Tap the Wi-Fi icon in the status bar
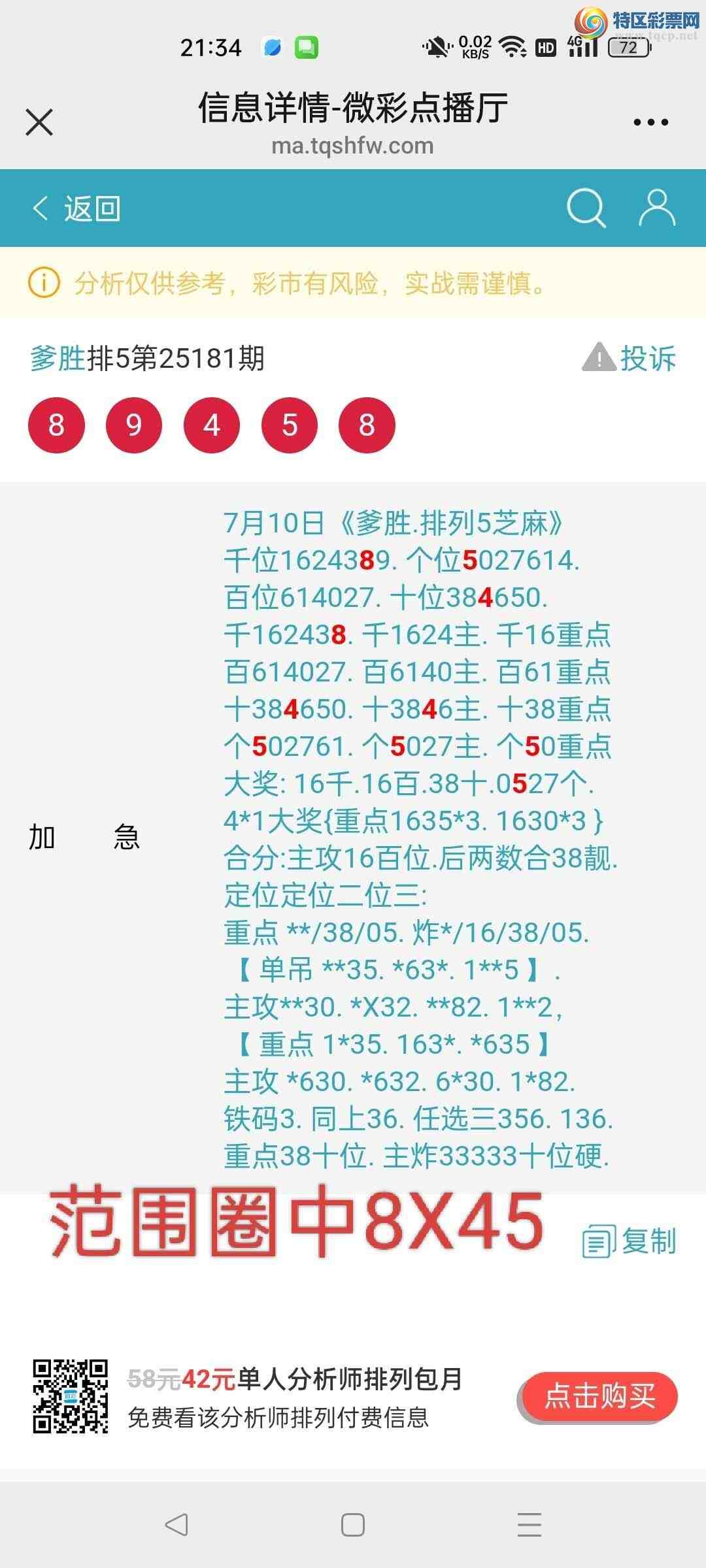 pyautogui.click(x=513, y=47)
